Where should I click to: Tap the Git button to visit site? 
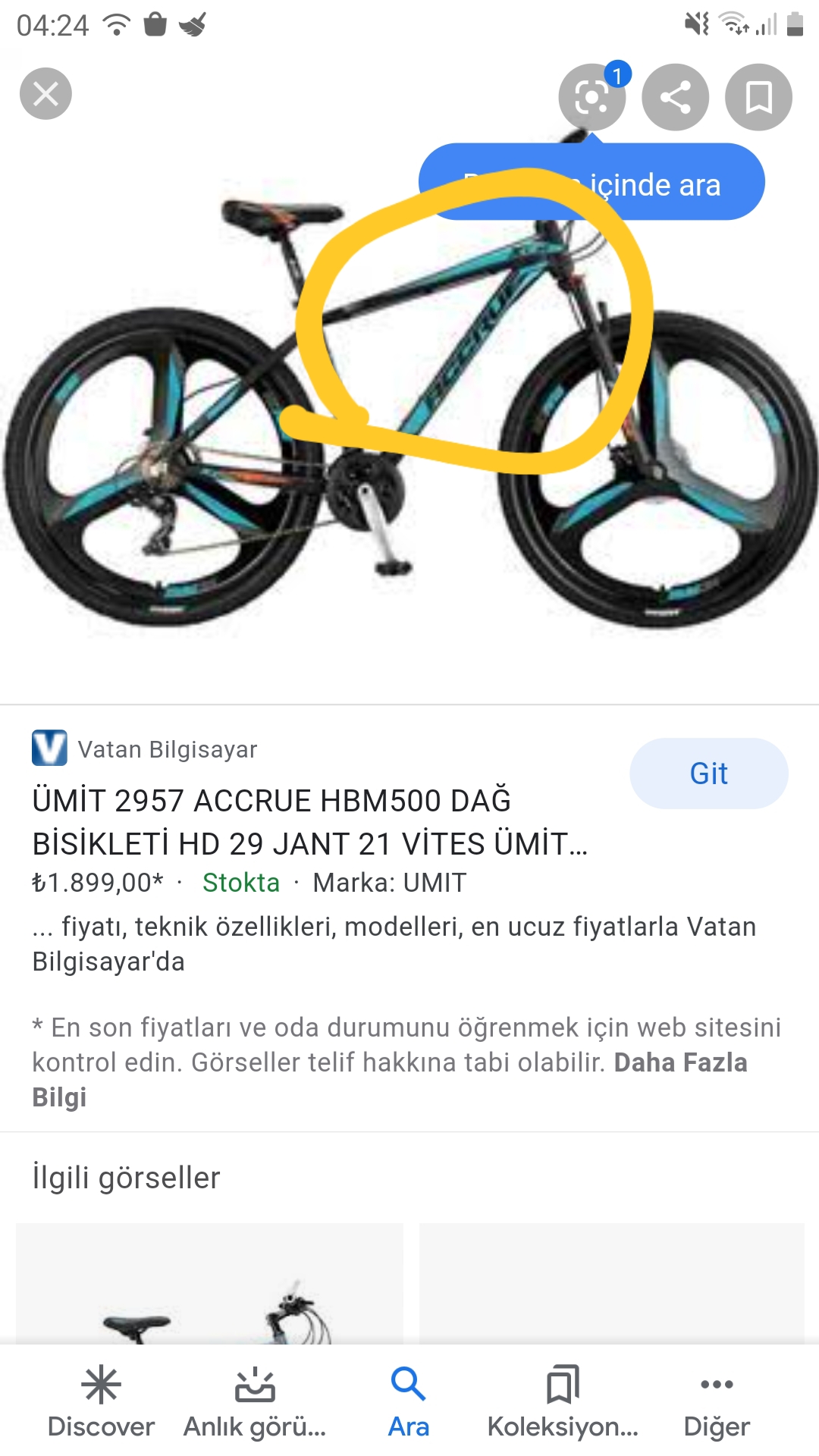[708, 773]
